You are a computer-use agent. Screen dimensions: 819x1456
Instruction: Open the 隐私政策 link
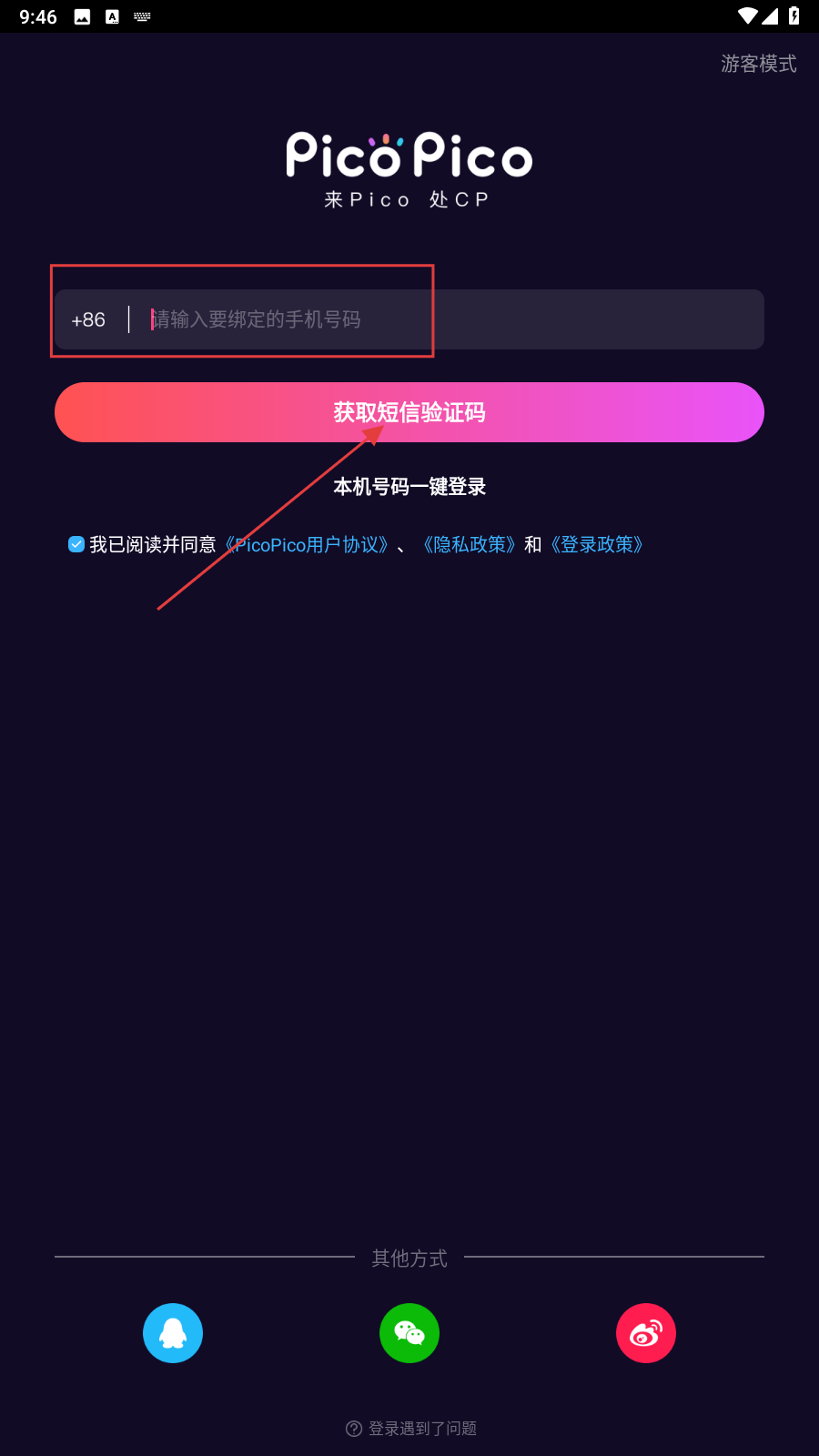[469, 544]
